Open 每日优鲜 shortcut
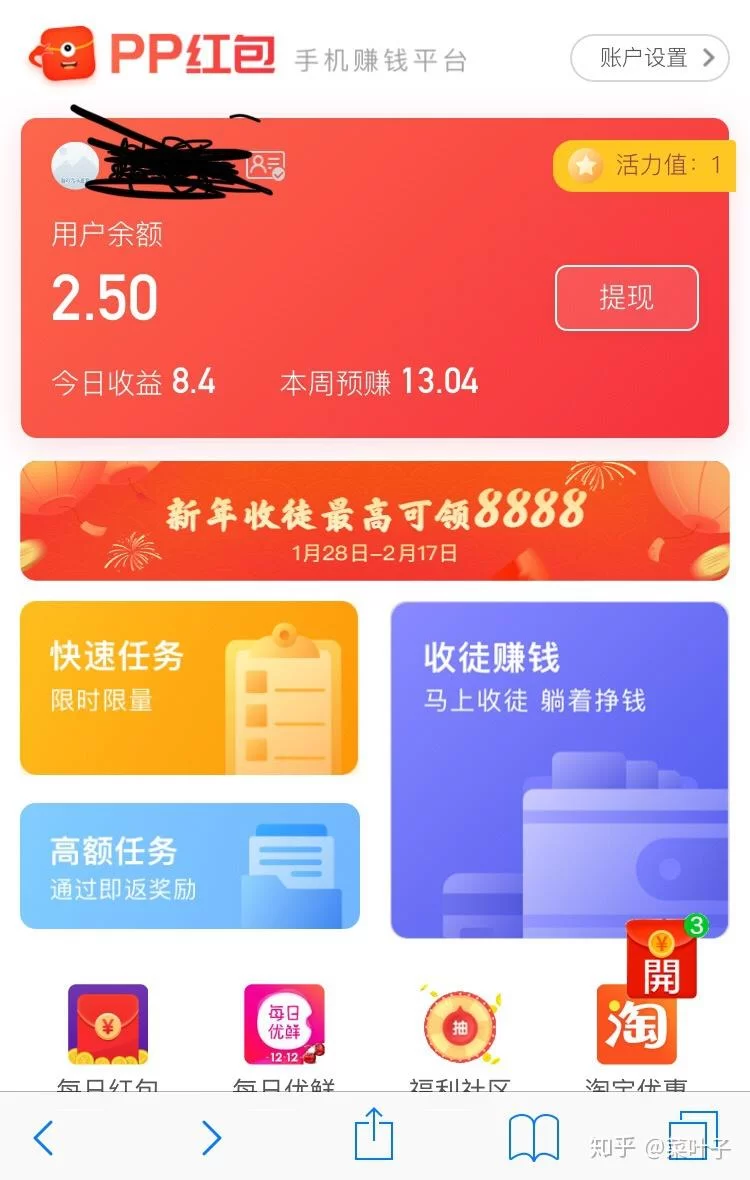The height and width of the screenshot is (1180, 750). coord(284,1025)
